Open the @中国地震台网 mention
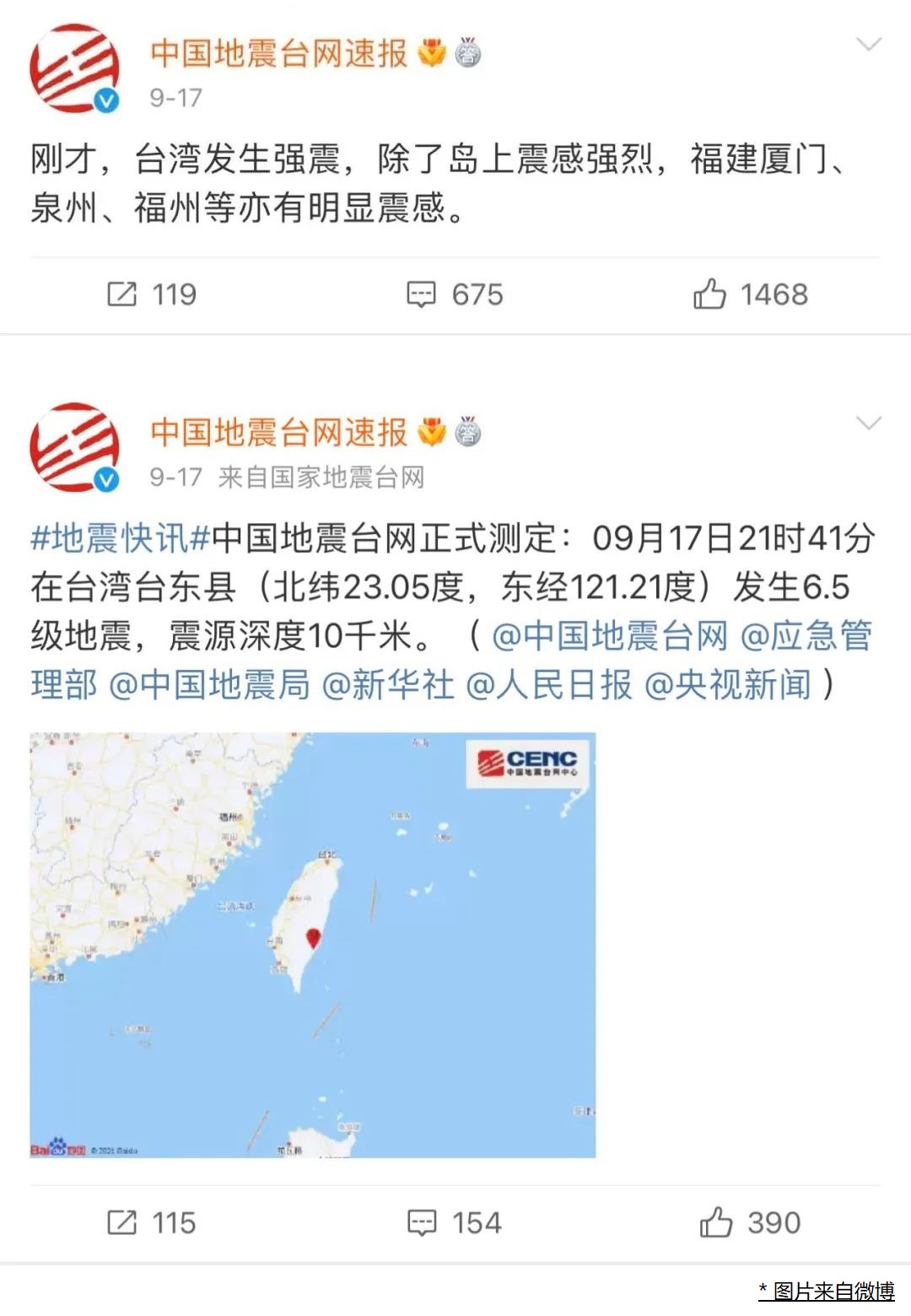 (x=609, y=636)
